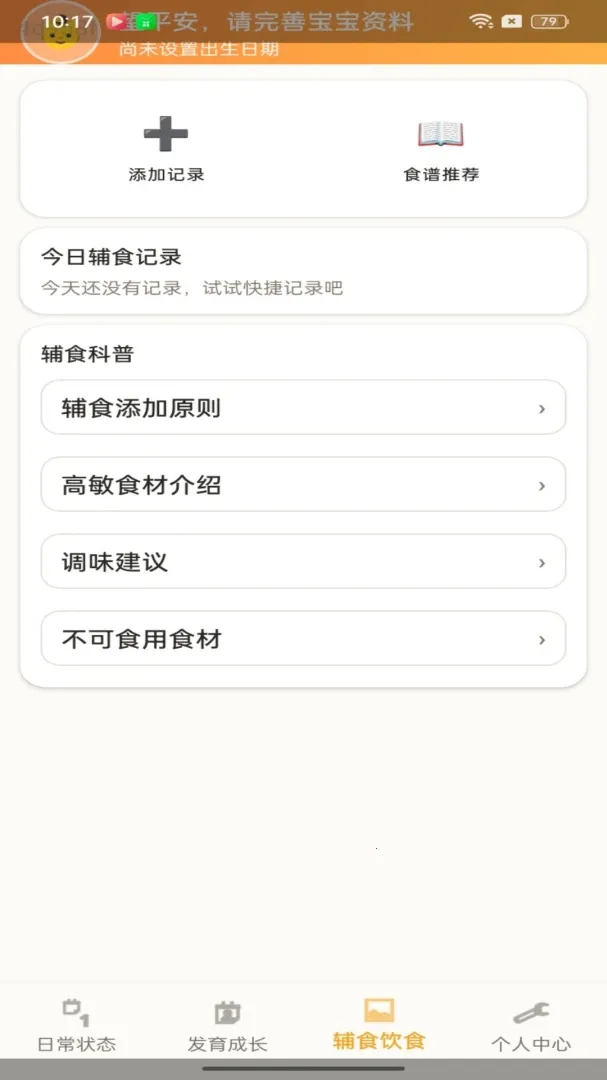Switch to the 发育成长 tab
The width and height of the screenshot is (607, 1080).
pos(227,1026)
